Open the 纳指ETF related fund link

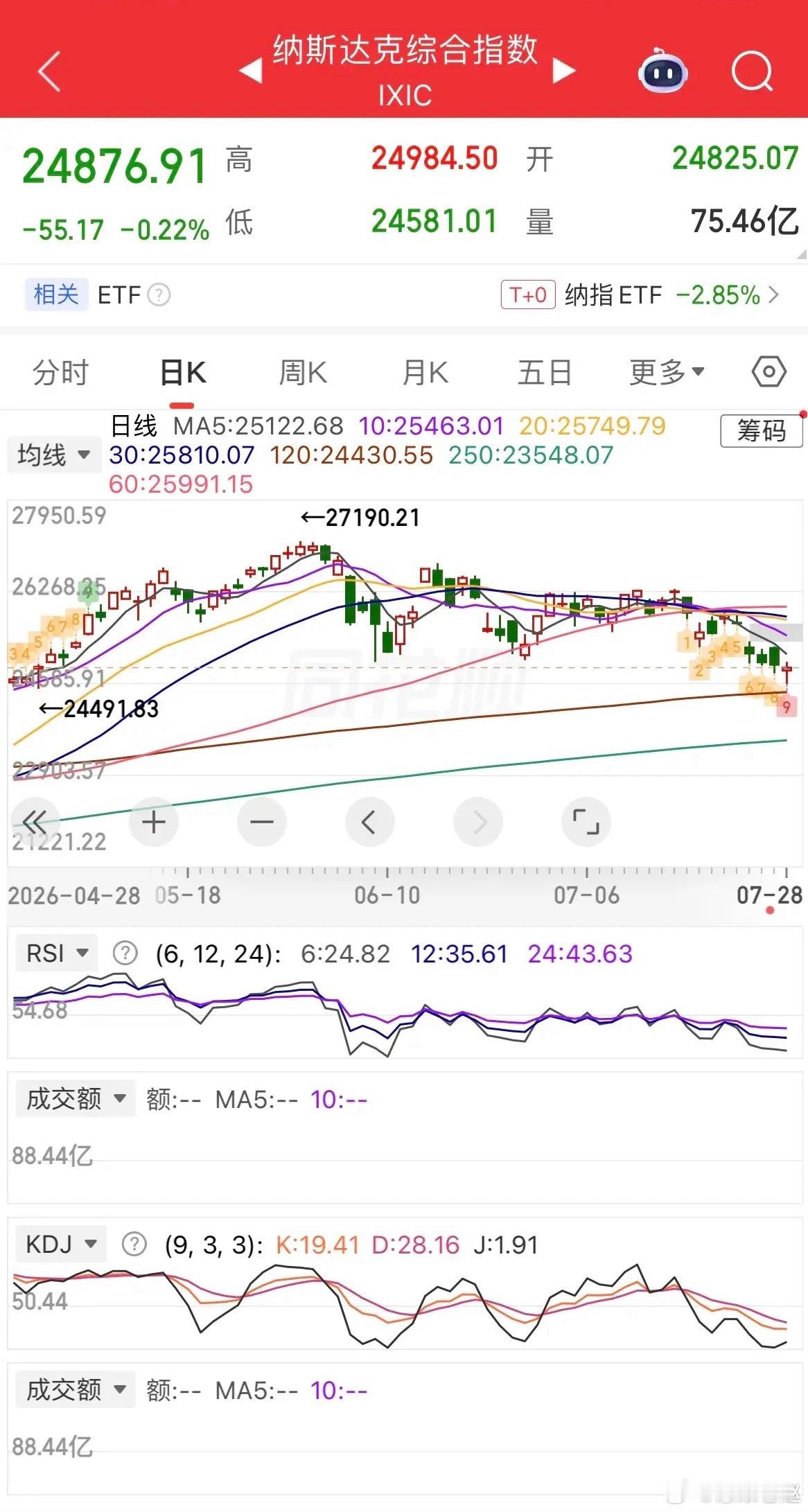(x=640, y=295)
